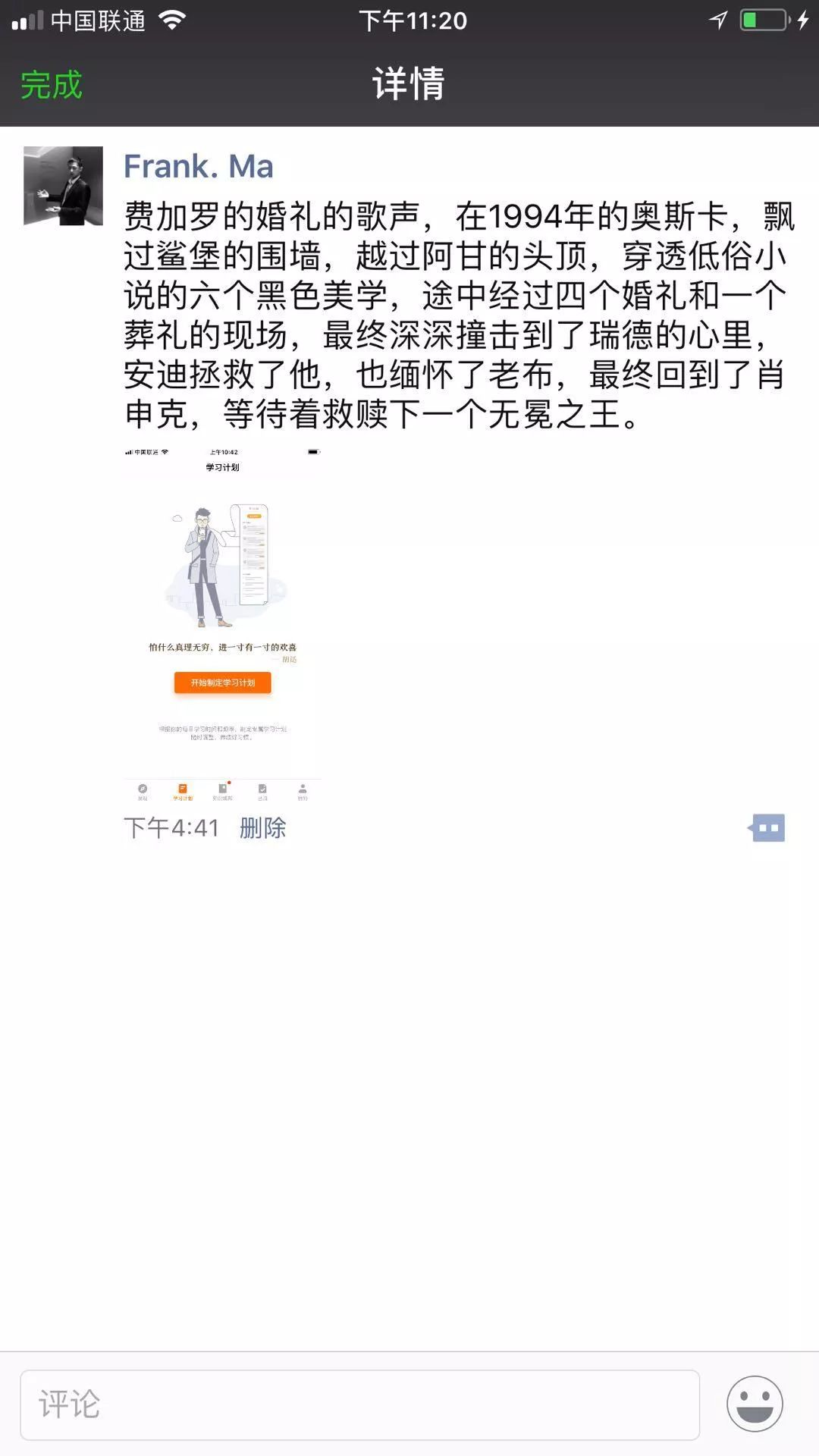This screenshot has height=1456, width=819.
Task: Delete this post via 删除
Action: point(262,827)
